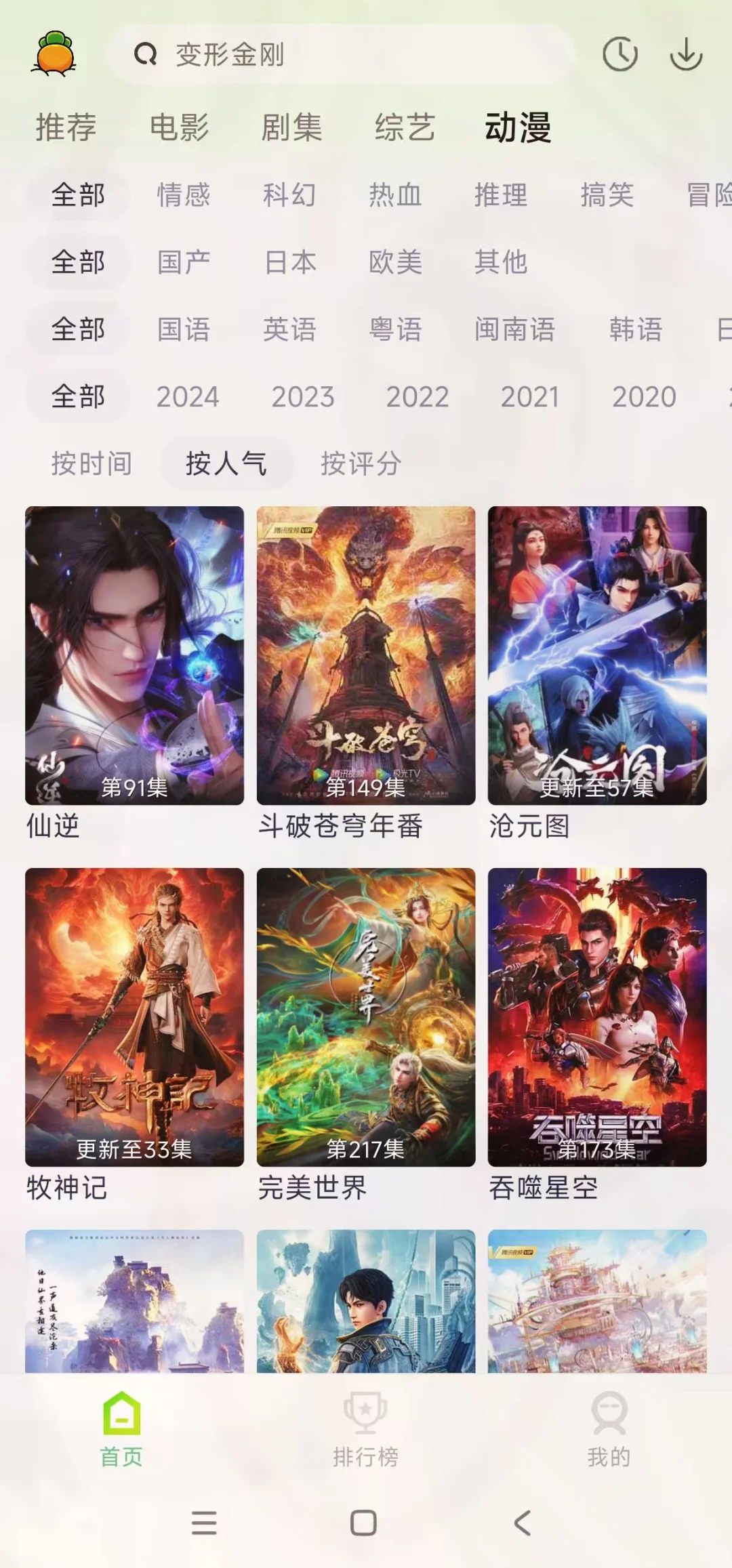Image resolution: width=732 pixels, height=1568 pixels.
Task: Go to the 我的 profile tab
Action: [609, 1427]
